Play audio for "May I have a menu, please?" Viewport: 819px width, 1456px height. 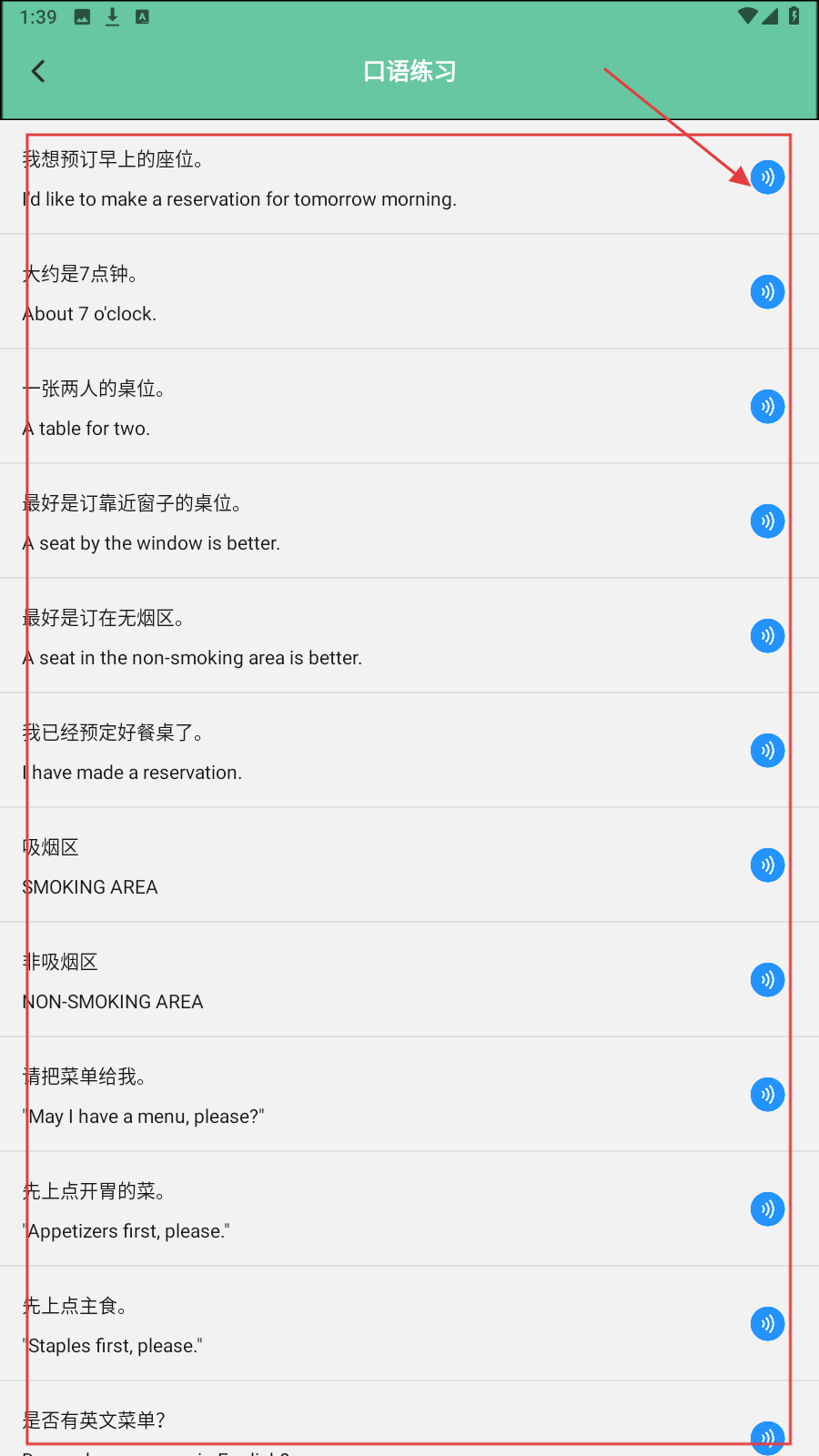pyautogui.click(x=767, y=1095)
